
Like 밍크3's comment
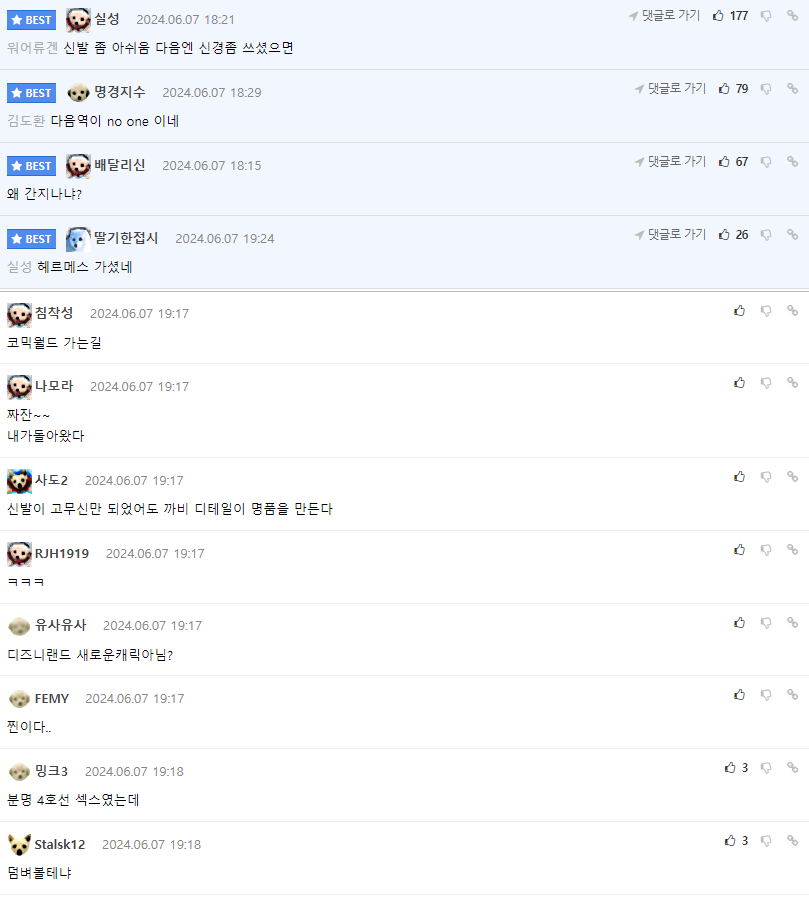pyautogui.click(x=730, y=769)
